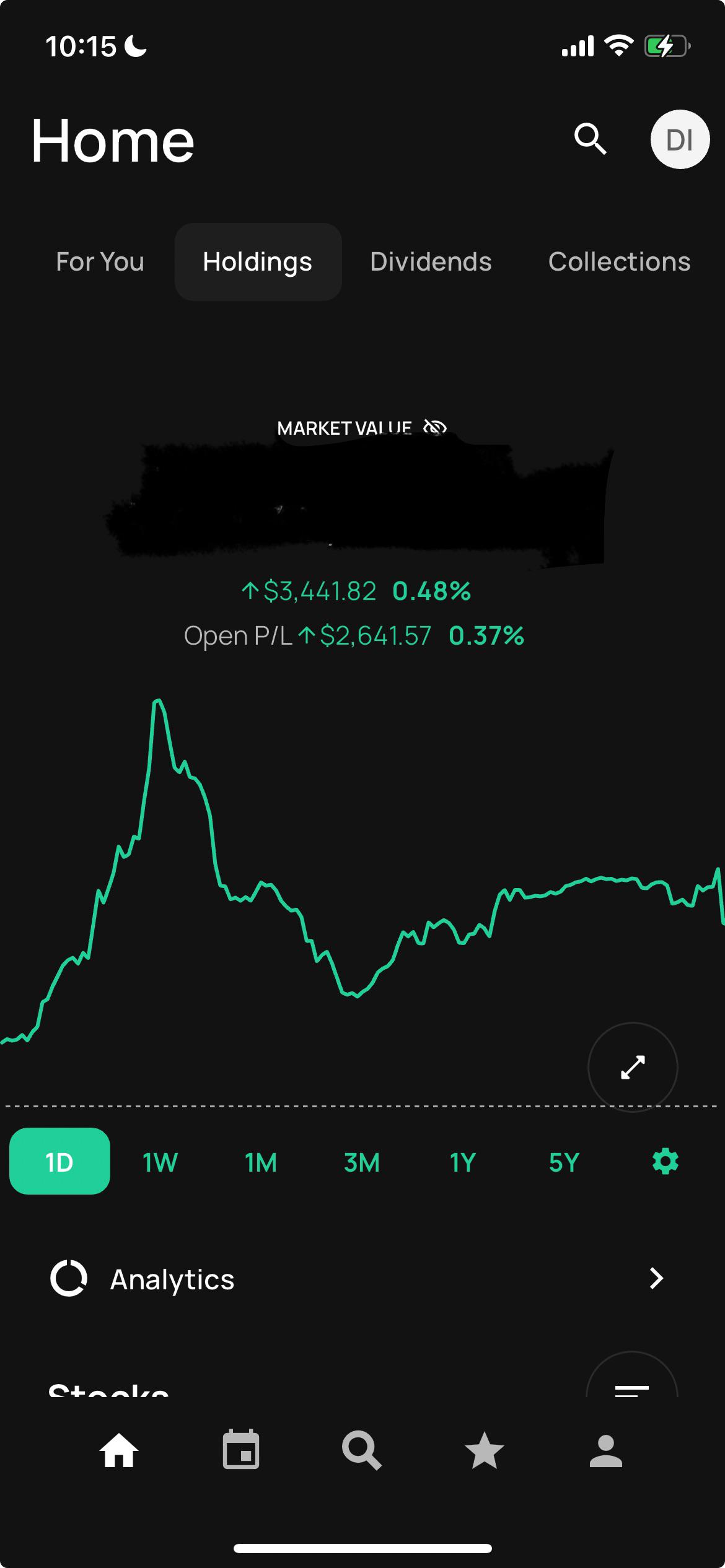
Task: Switch to the Dividends tab
Action: 431,261
